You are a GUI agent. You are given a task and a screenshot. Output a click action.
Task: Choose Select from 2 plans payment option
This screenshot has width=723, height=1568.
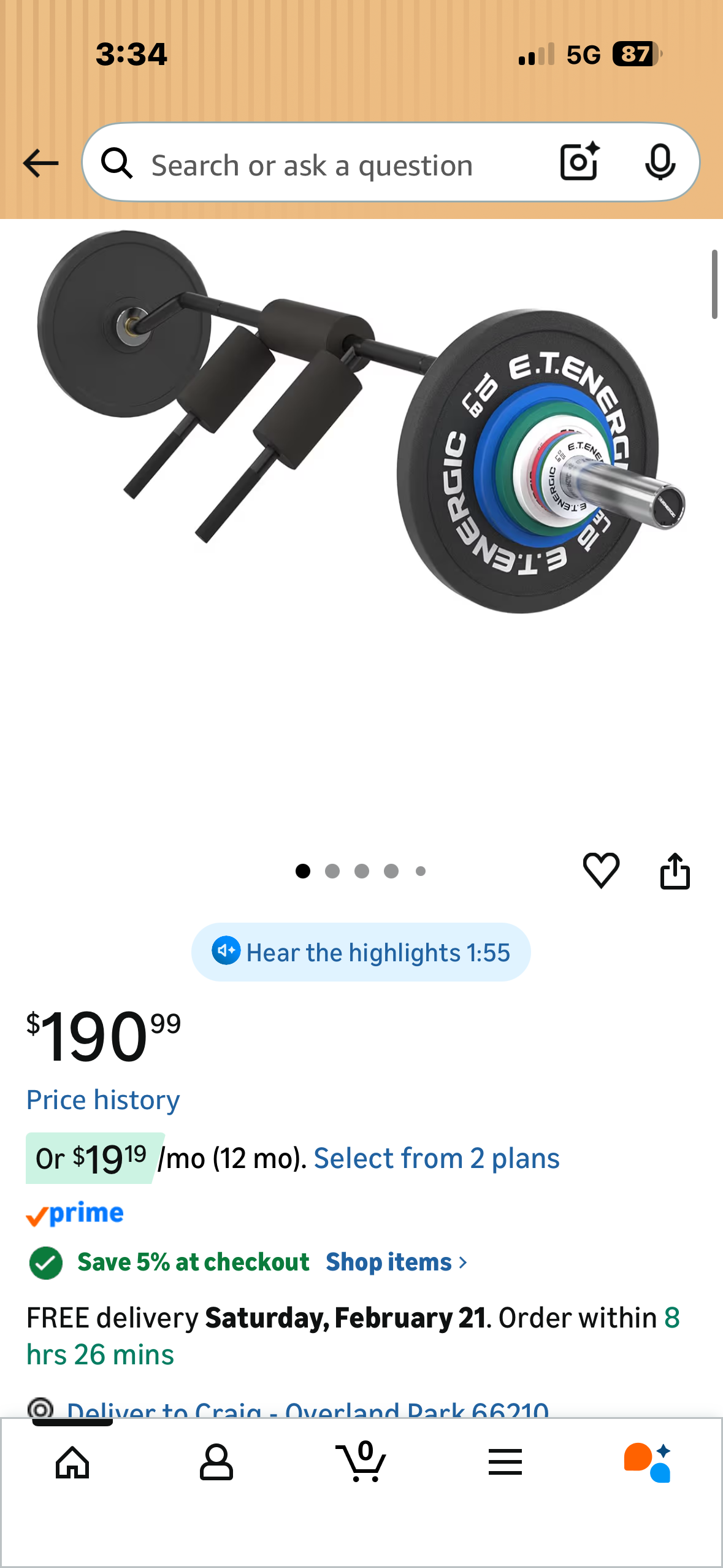[x=436, y=1158]
